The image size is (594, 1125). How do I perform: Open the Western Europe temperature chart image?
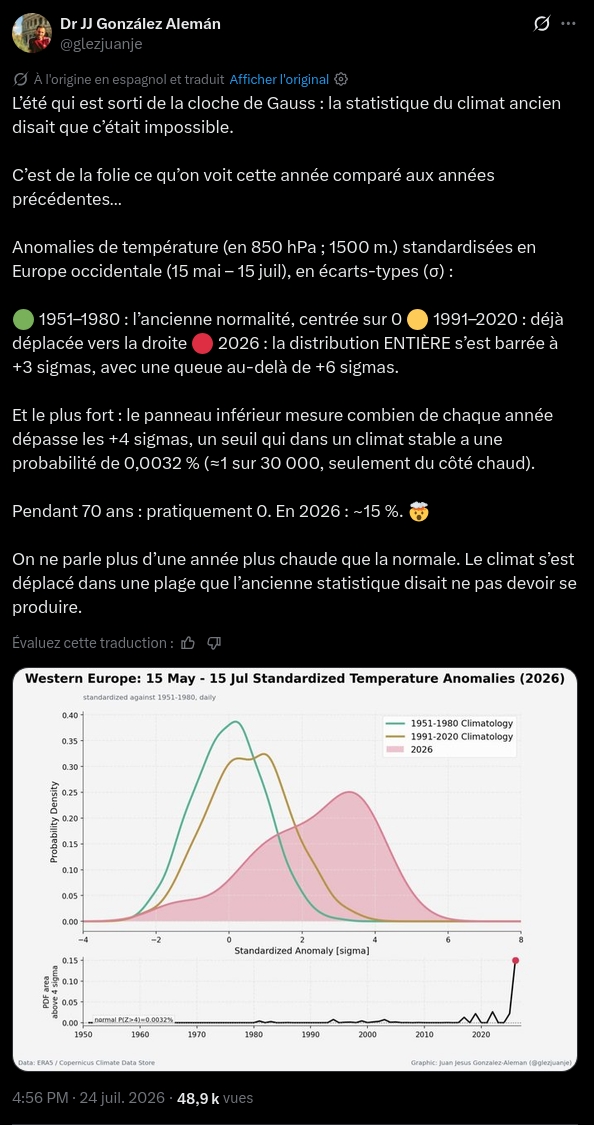pos(295,870)
